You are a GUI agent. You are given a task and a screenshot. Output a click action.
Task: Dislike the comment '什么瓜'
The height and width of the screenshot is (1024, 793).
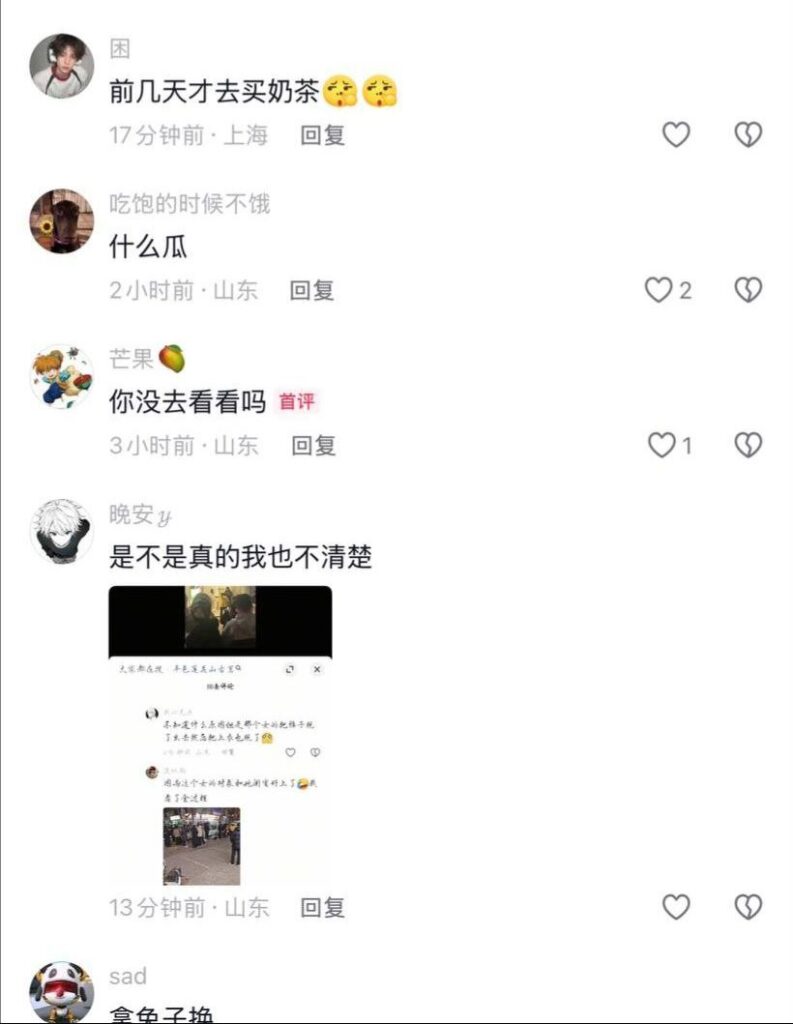coord(748,290)
